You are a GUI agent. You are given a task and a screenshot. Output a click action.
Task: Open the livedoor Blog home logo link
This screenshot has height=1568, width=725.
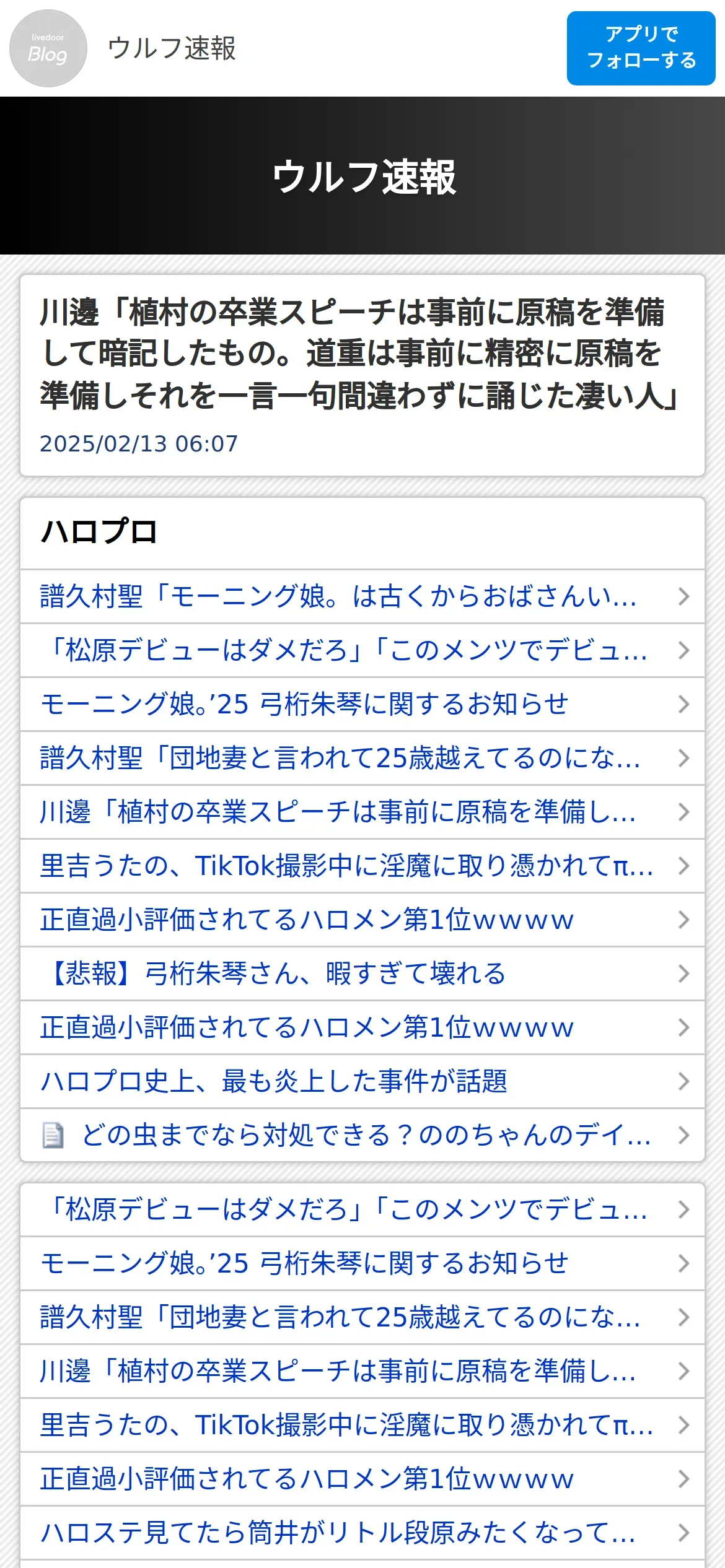(x=48, y=48)
